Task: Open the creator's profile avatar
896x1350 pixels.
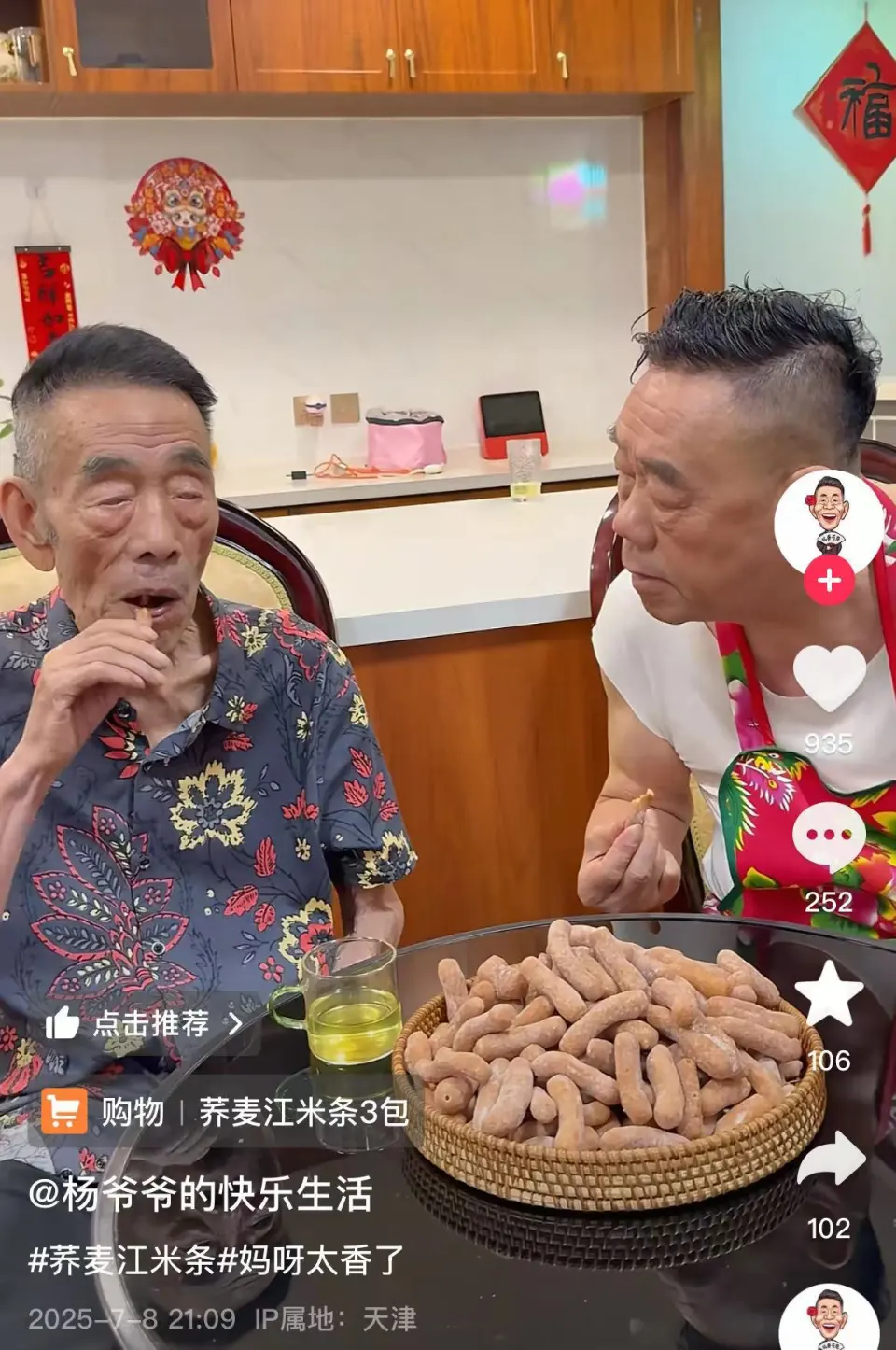Action: [x=829, y=518]
